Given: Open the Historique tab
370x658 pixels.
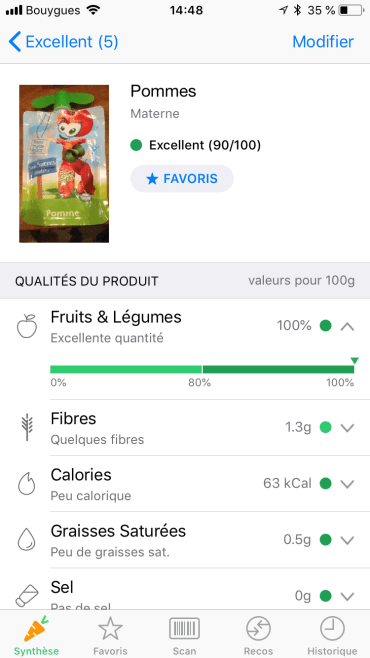Looking at the screenshot, I should 332,634.
